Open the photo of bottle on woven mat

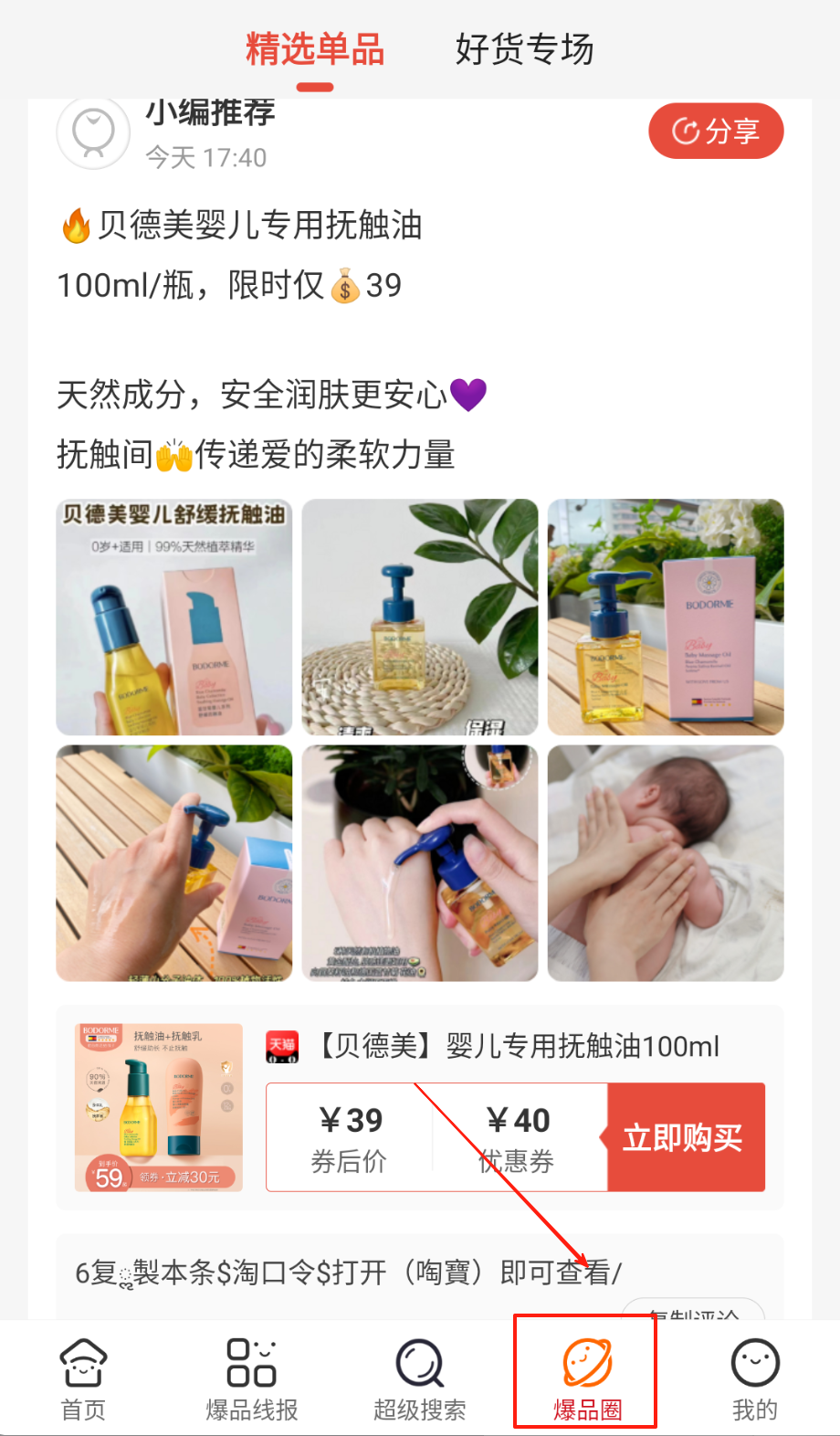tap(420, 618)
